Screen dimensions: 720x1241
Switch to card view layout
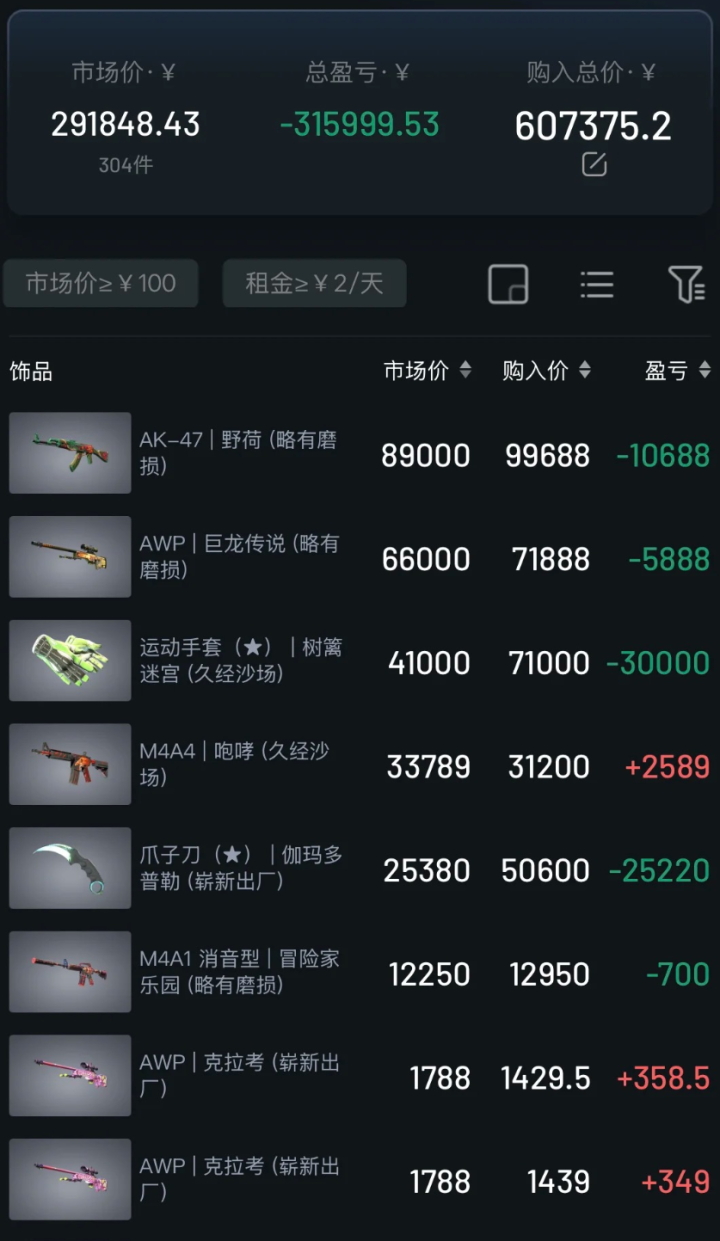[509, 284]
